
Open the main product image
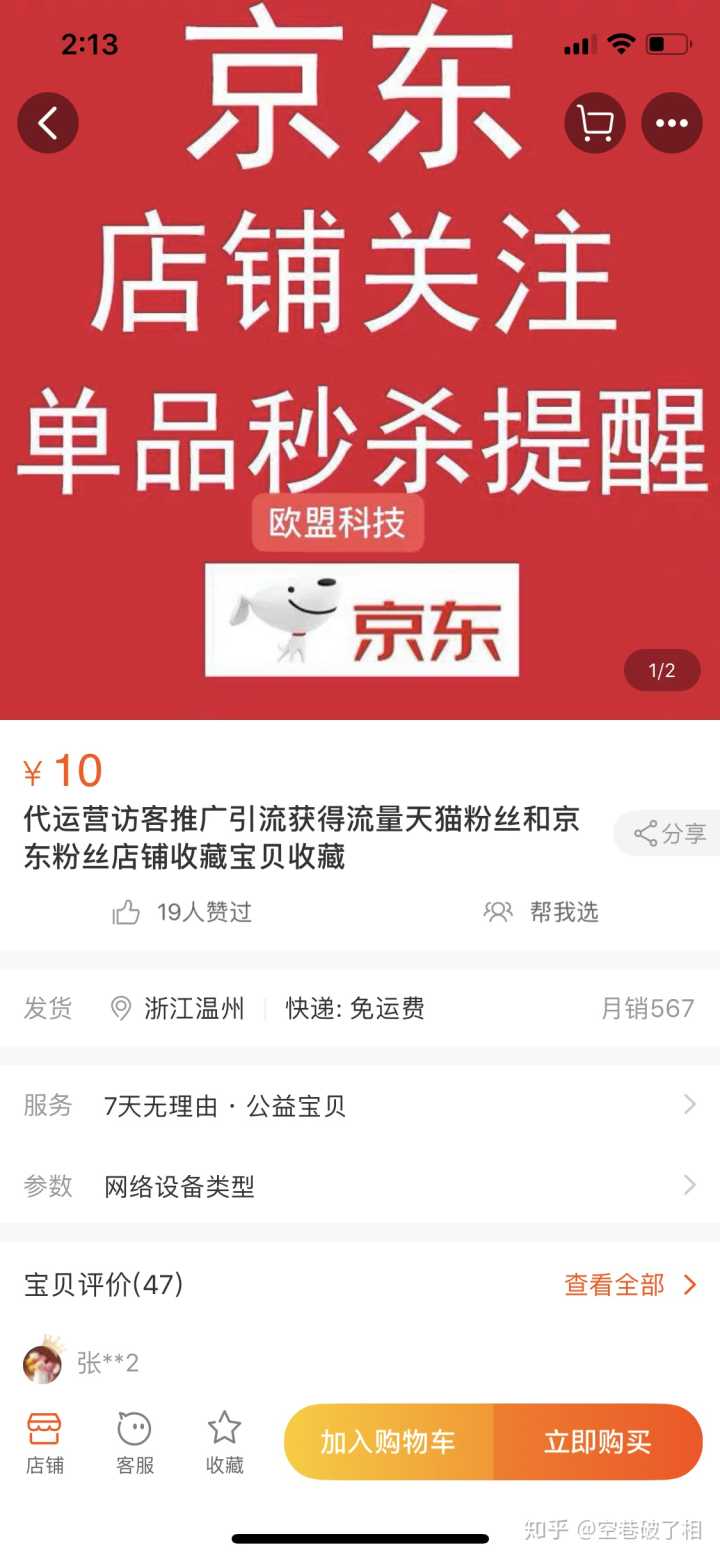coord(360,400)
